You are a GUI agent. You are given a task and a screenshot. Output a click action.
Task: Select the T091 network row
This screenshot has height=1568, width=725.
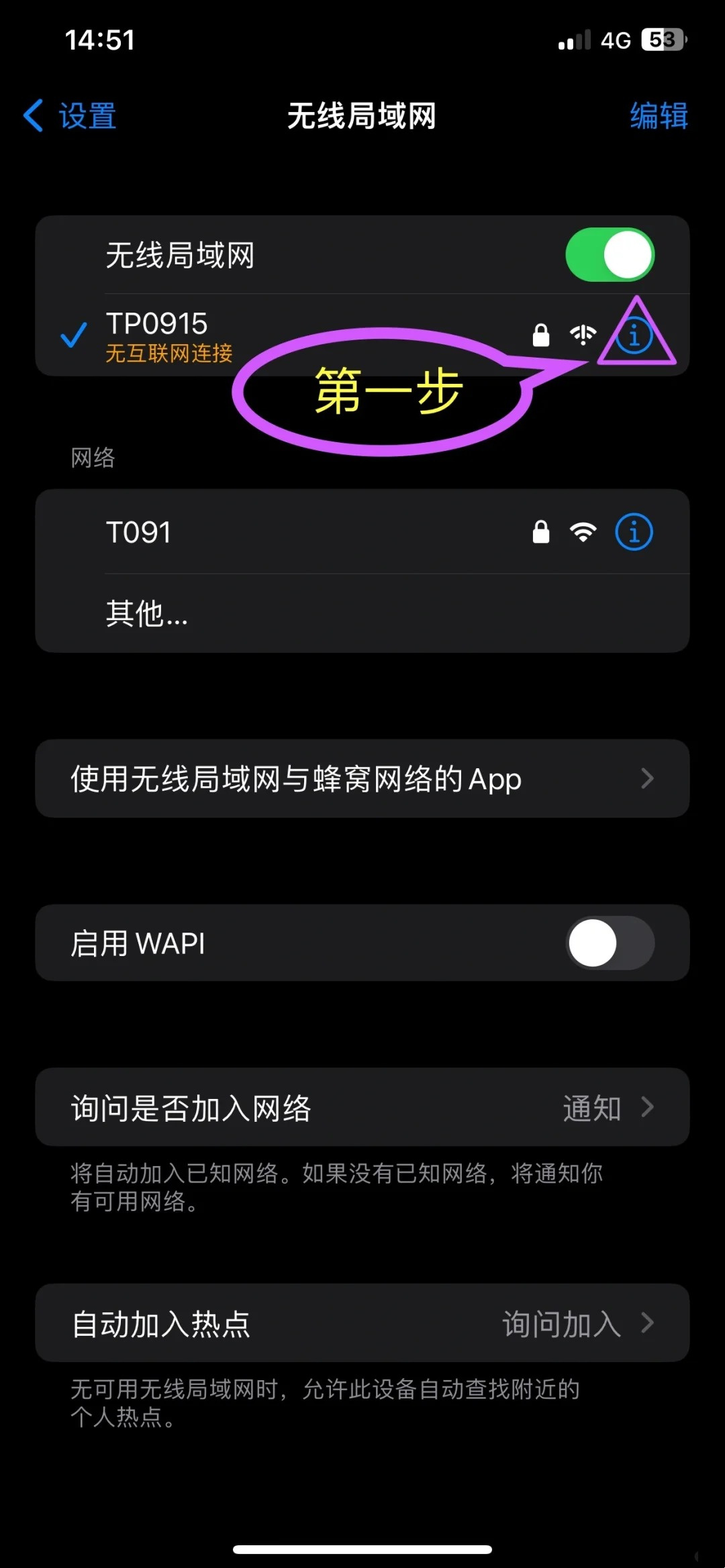pyautogui.click(x=269, y=531)
